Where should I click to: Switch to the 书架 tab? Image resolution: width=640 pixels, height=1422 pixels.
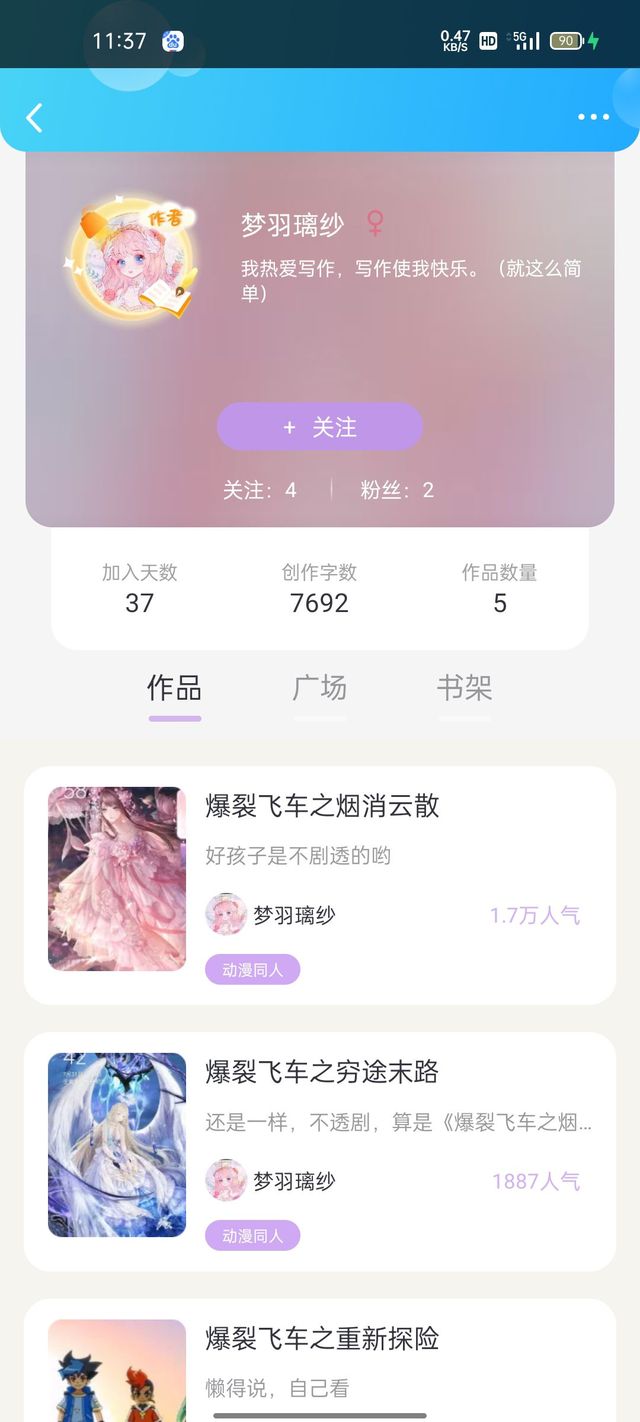click(464, 688)
